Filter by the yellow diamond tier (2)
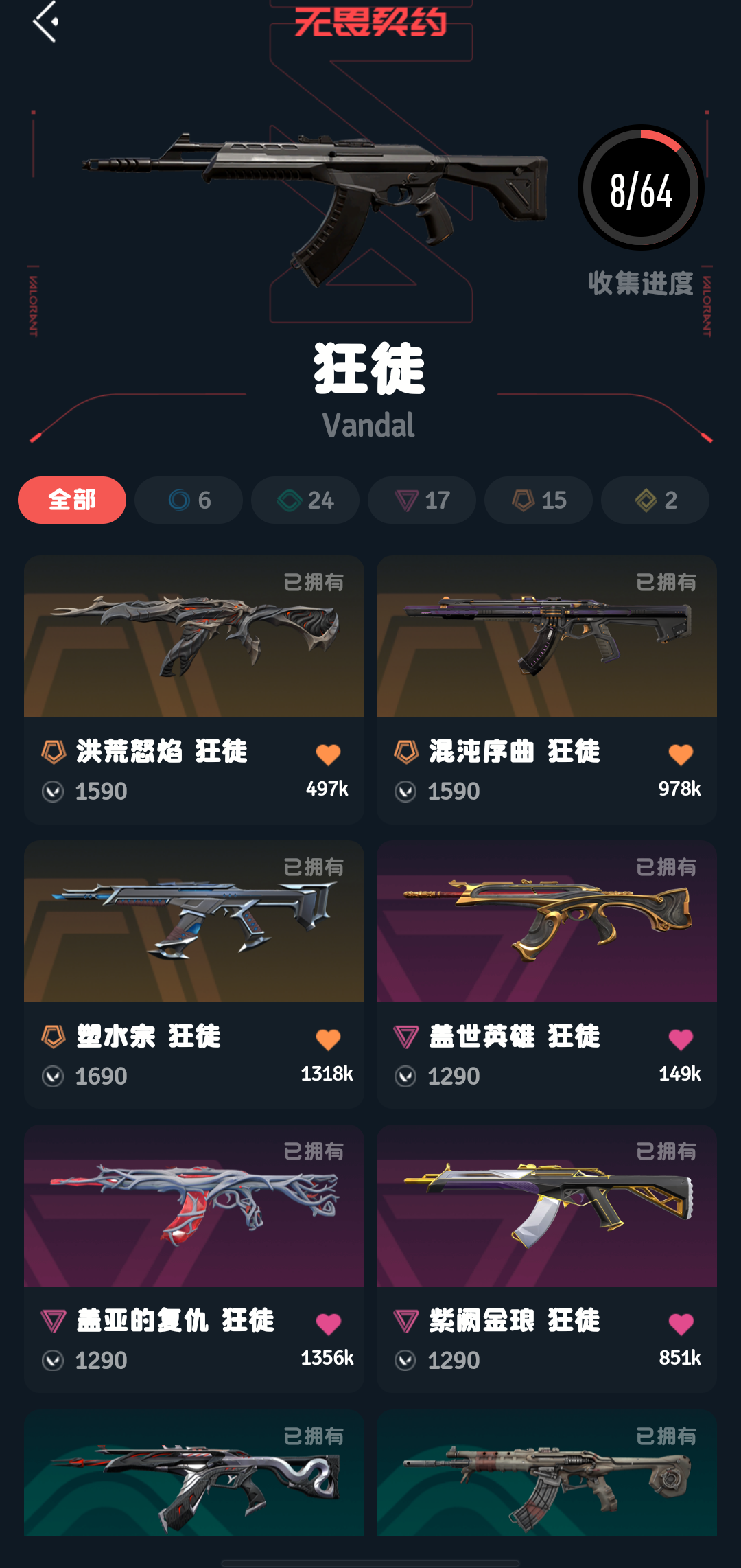 (x=655, y=500)
